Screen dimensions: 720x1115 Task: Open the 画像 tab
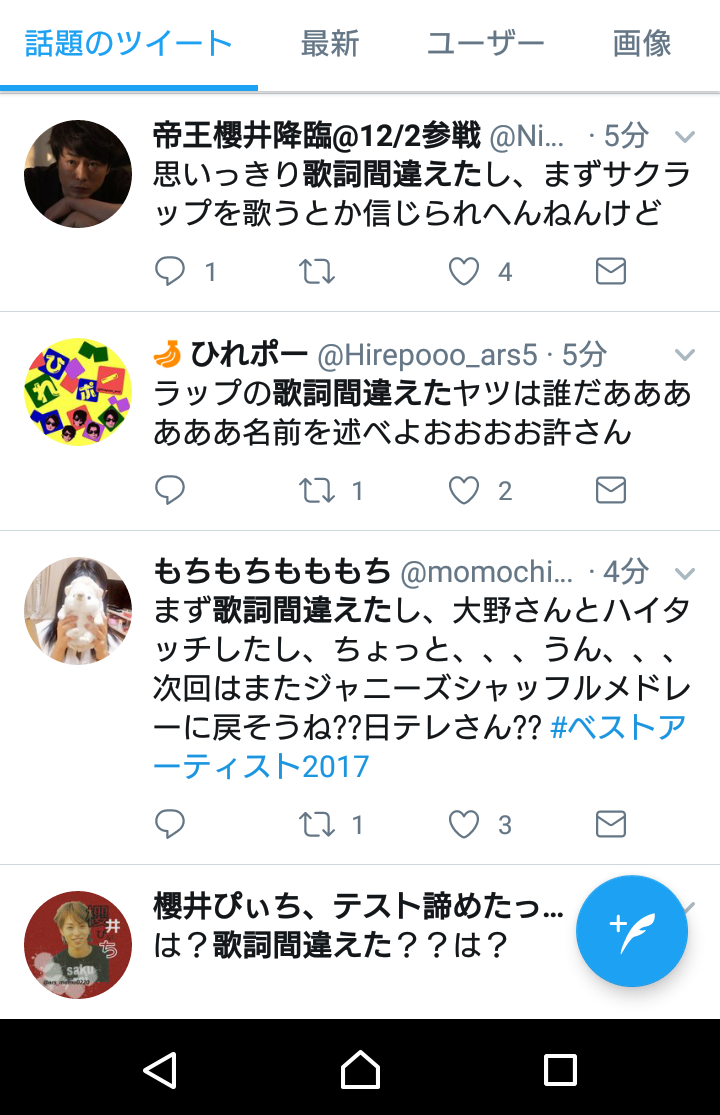click(x=642, y=44)
